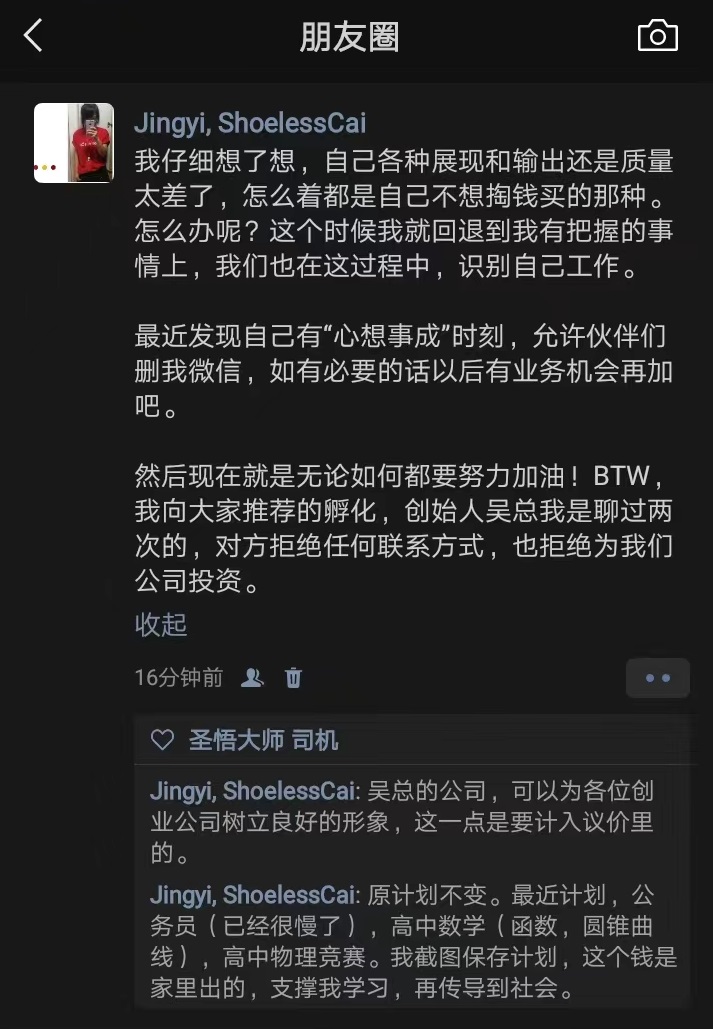713x1029 pixels.
Task: Go back from 朋友圈
Action: pyautogui.click(x=34, y=37)
